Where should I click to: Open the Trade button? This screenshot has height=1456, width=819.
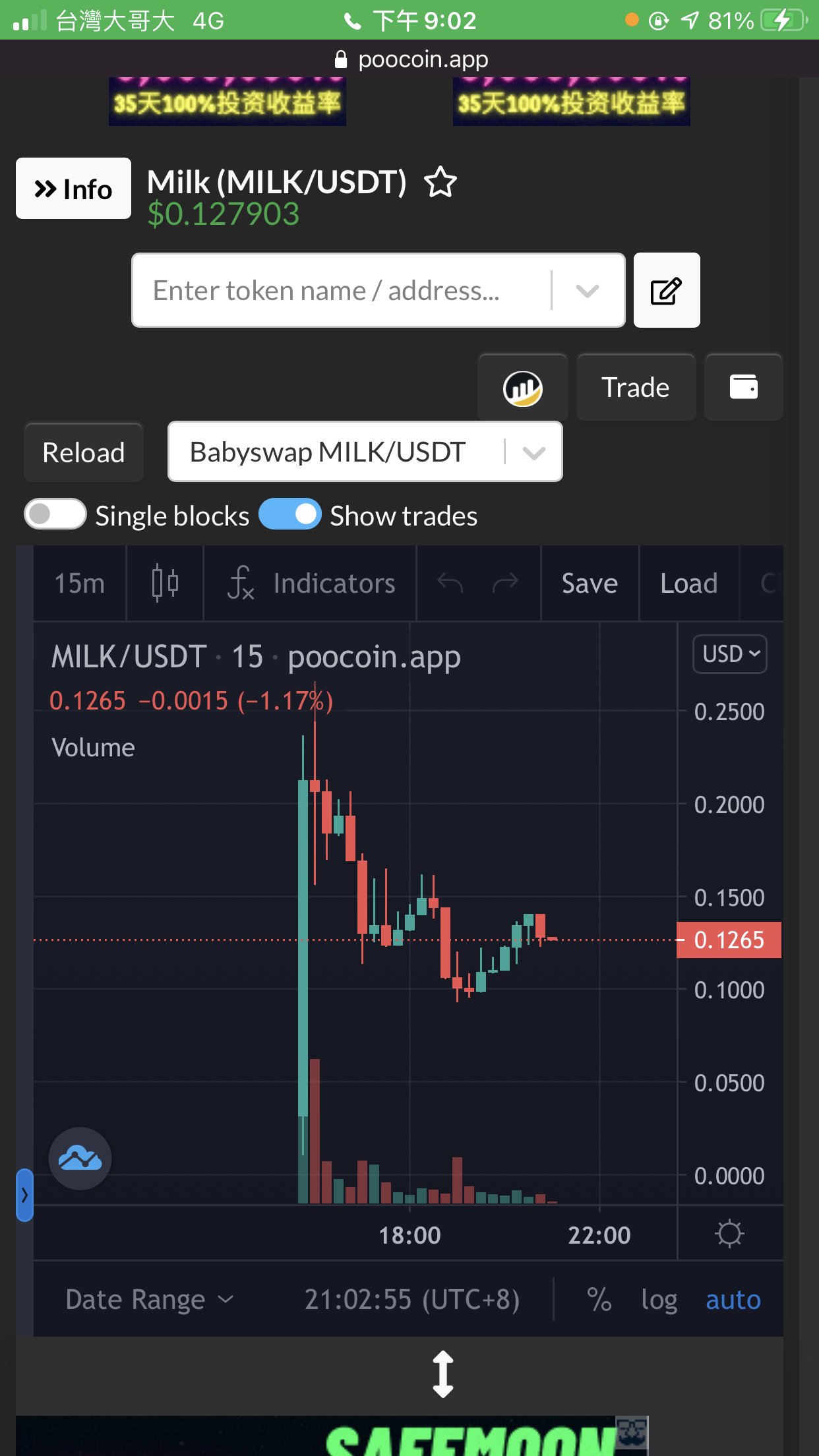click(636, 387)
